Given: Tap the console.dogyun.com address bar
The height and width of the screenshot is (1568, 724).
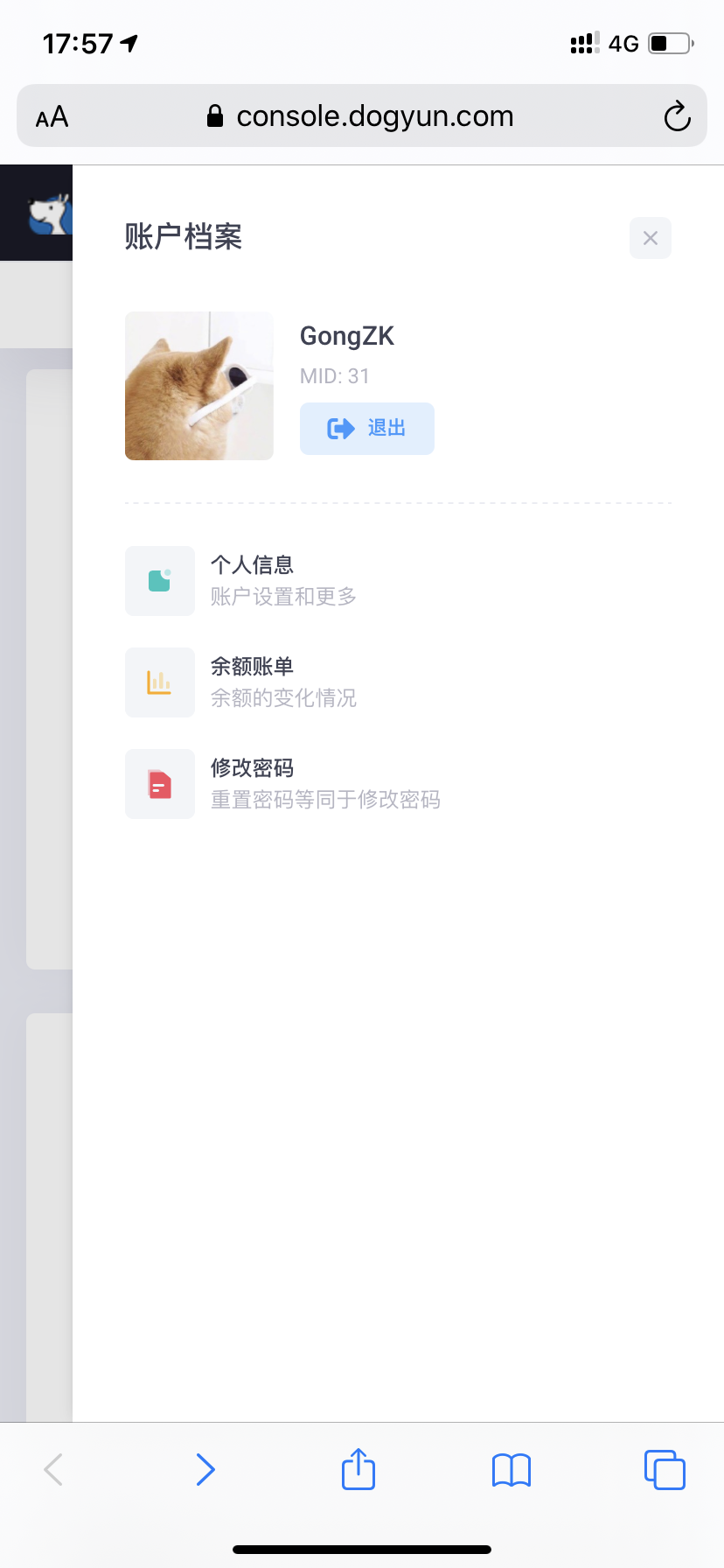Looking at the screenshot, I should pyautogui.click(x=361, y=115).
